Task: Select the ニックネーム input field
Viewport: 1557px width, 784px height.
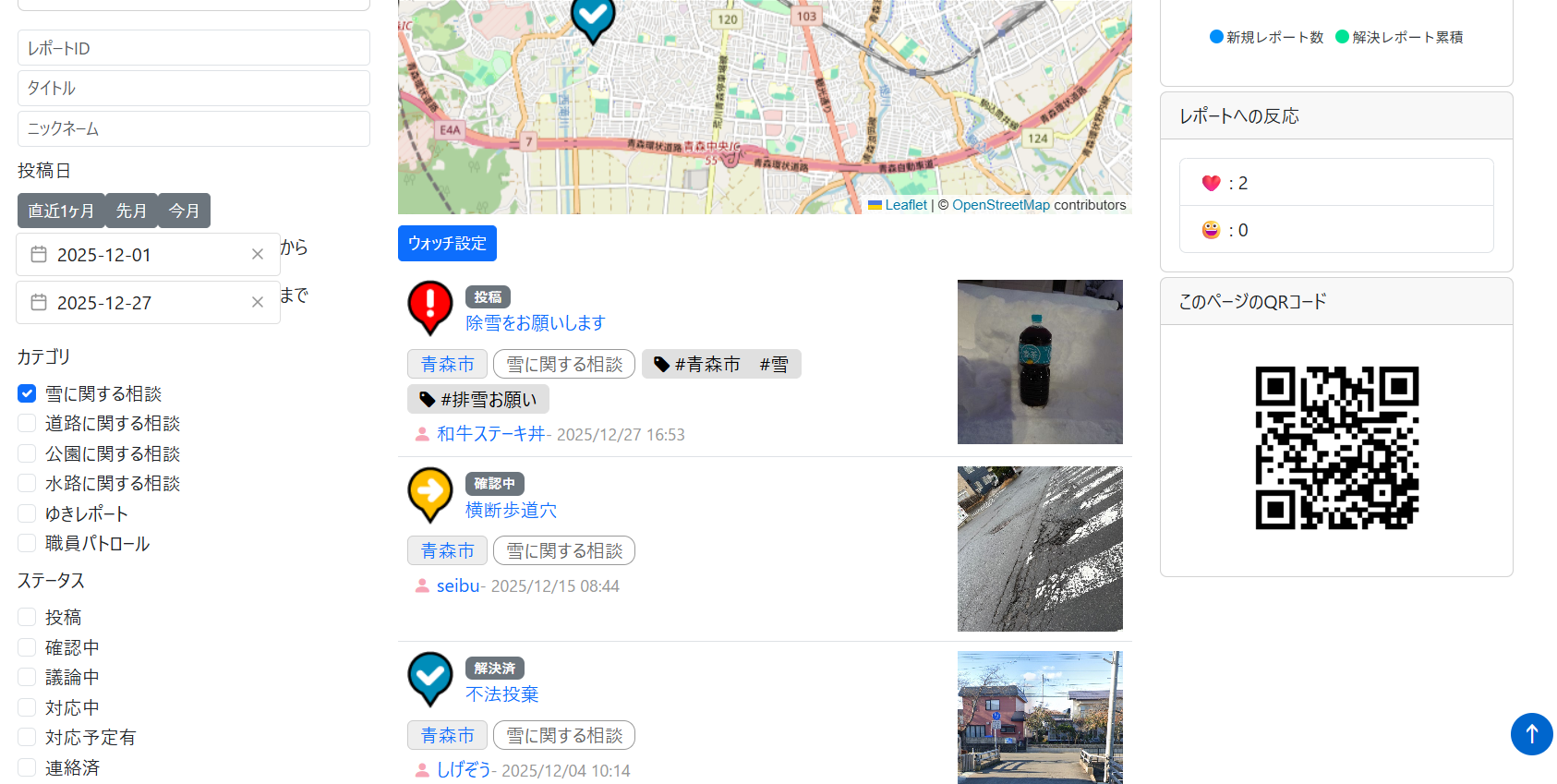Action: [193, 129]
